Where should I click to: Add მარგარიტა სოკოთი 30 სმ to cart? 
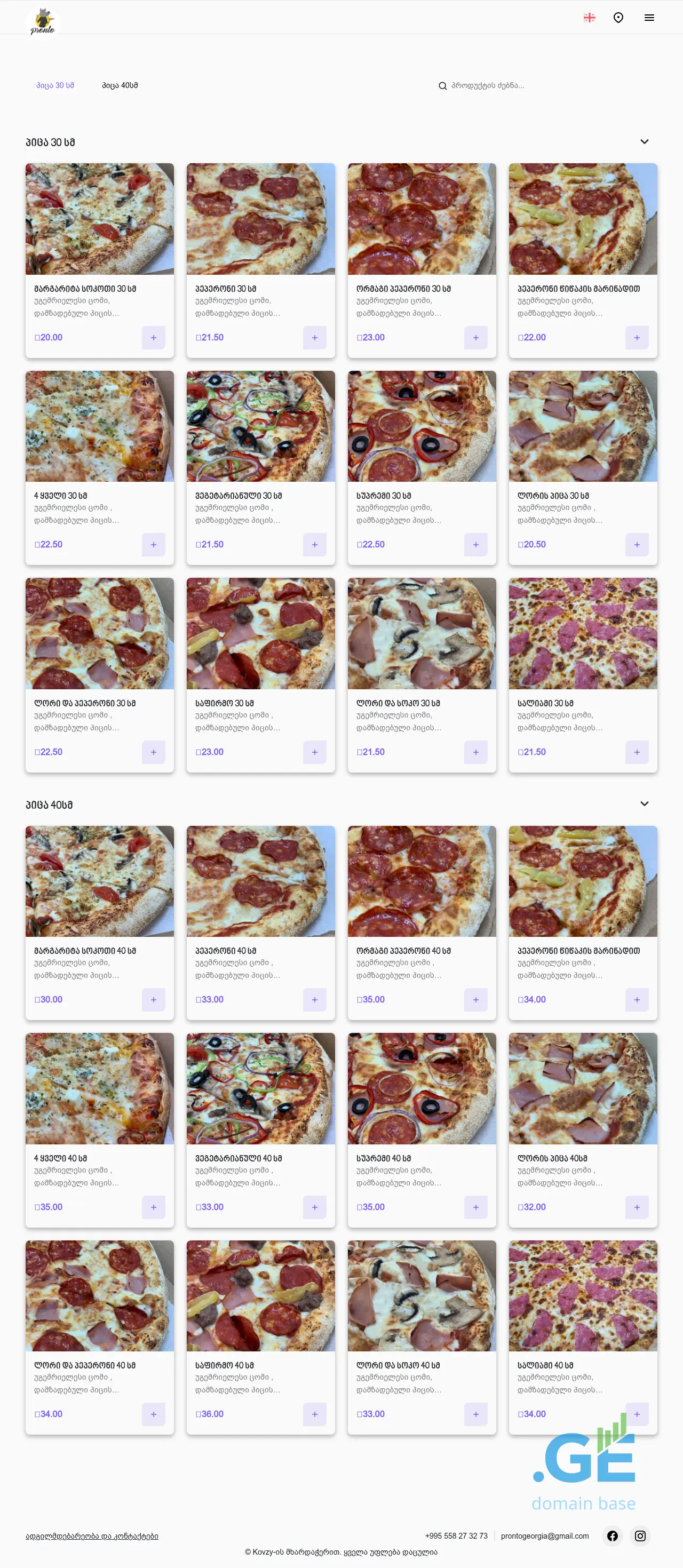(x=153, y=338)
